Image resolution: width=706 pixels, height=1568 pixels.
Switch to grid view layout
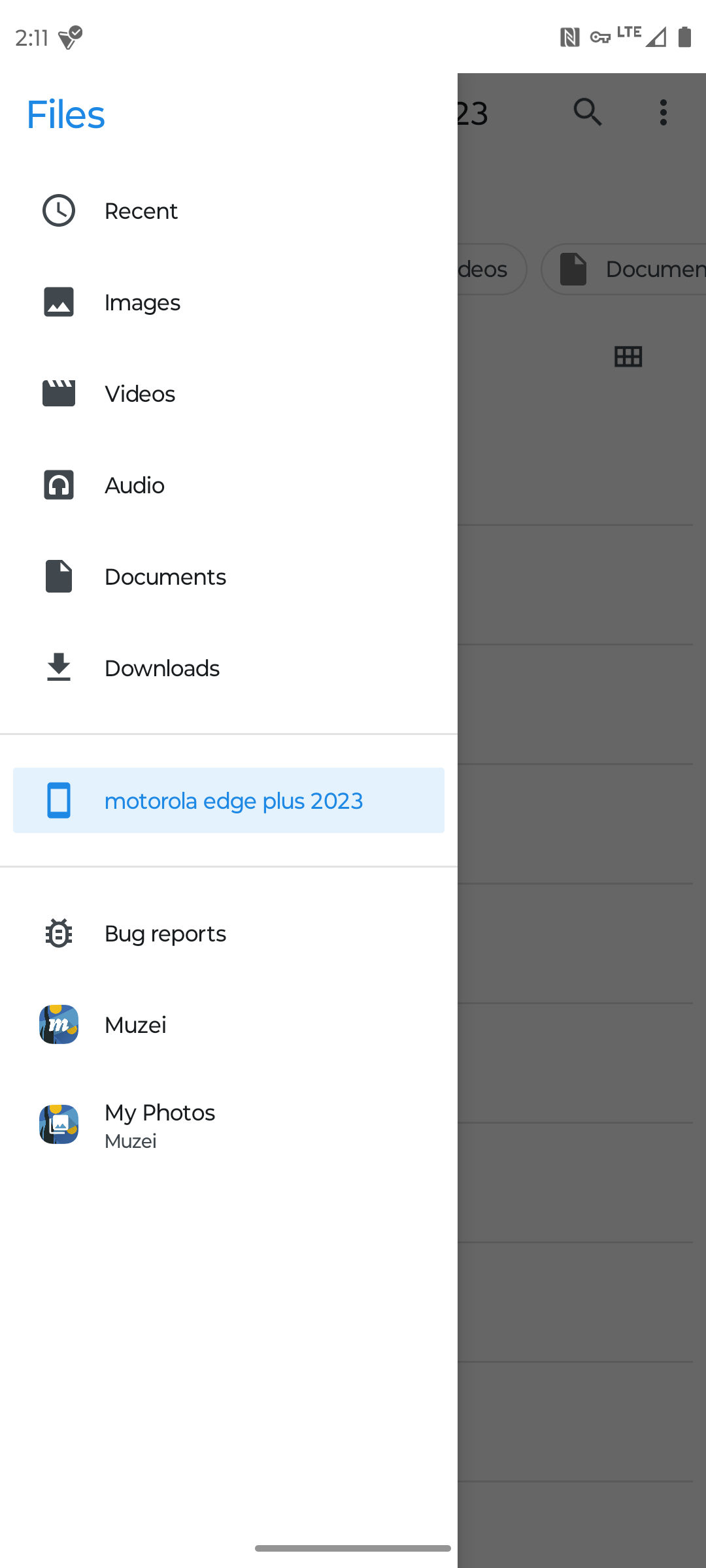(x=628, y=357)
